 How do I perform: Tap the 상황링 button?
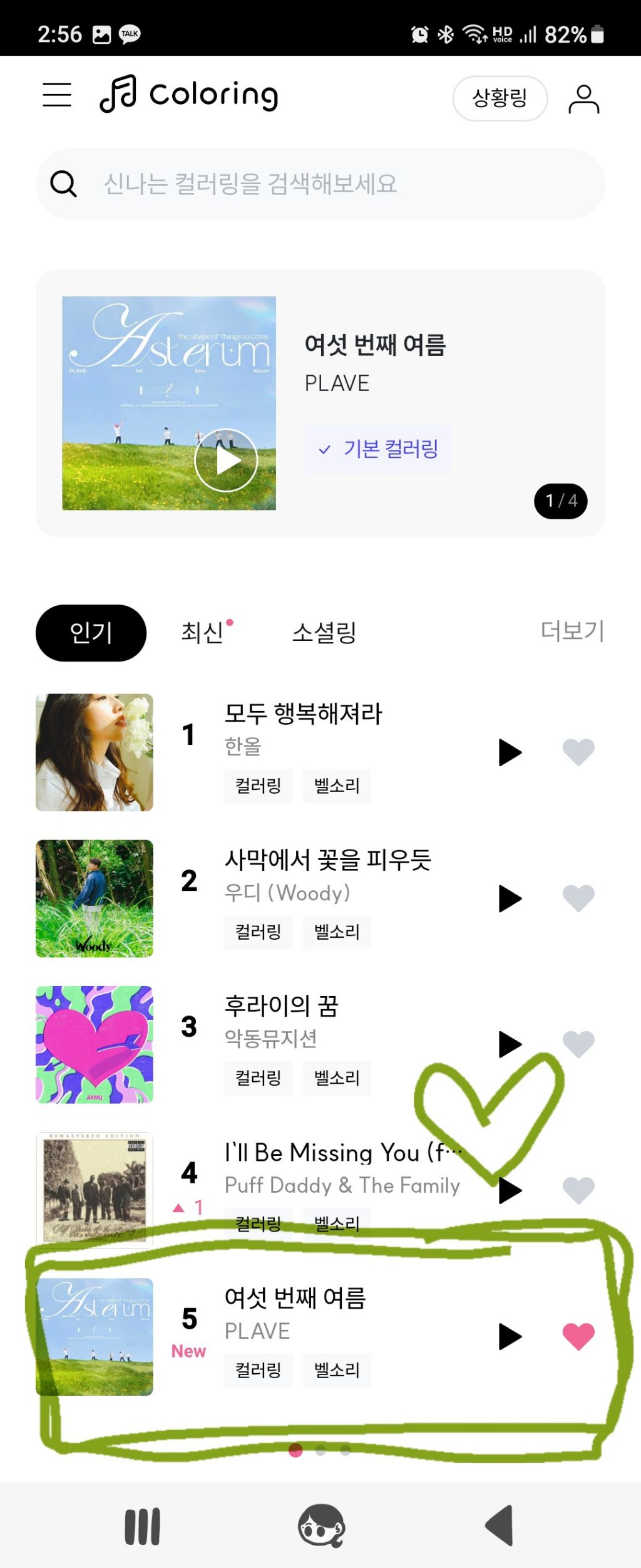[500, 98]
